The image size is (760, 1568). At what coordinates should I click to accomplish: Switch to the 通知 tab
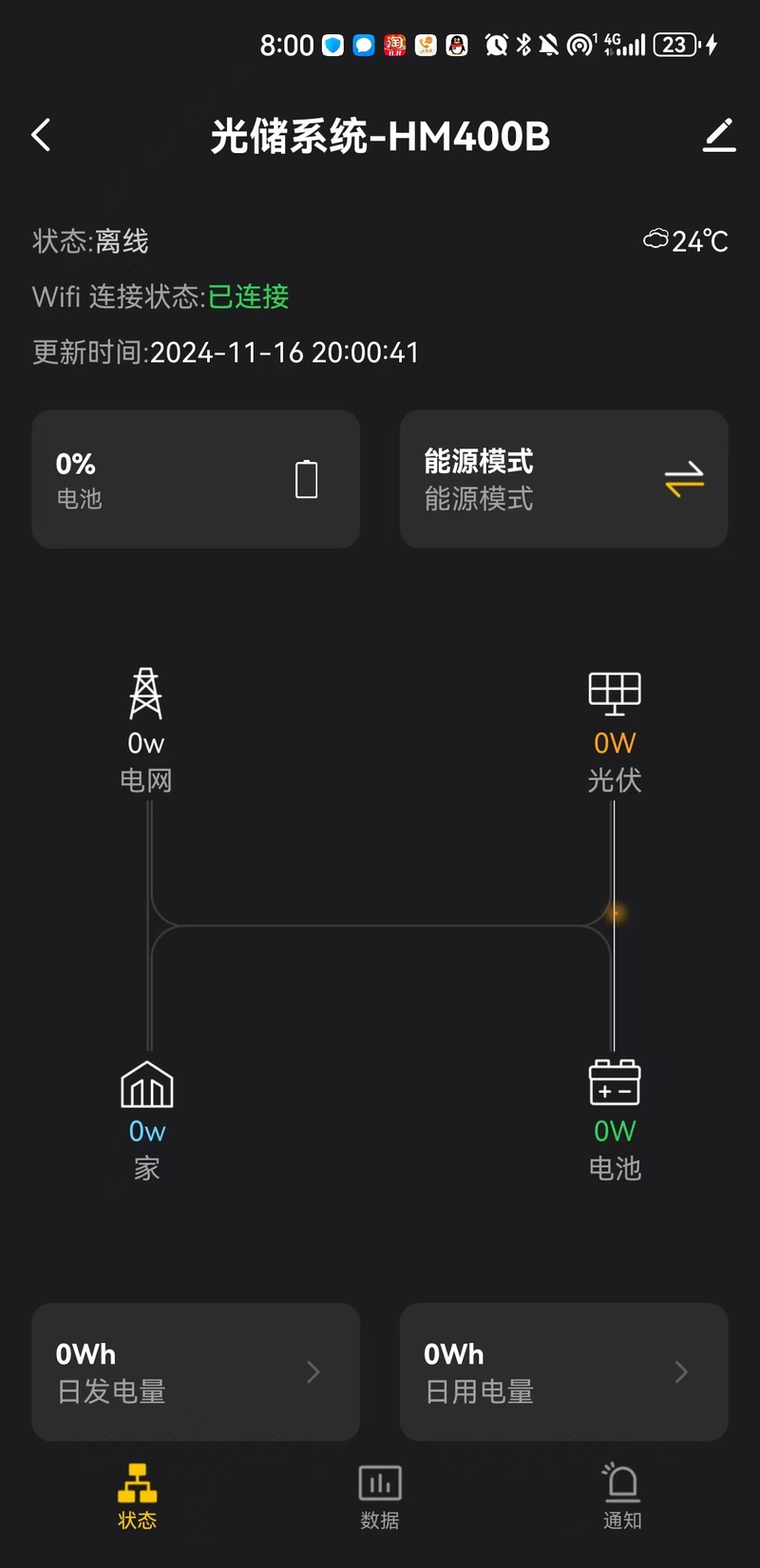tap(622, 1497)
